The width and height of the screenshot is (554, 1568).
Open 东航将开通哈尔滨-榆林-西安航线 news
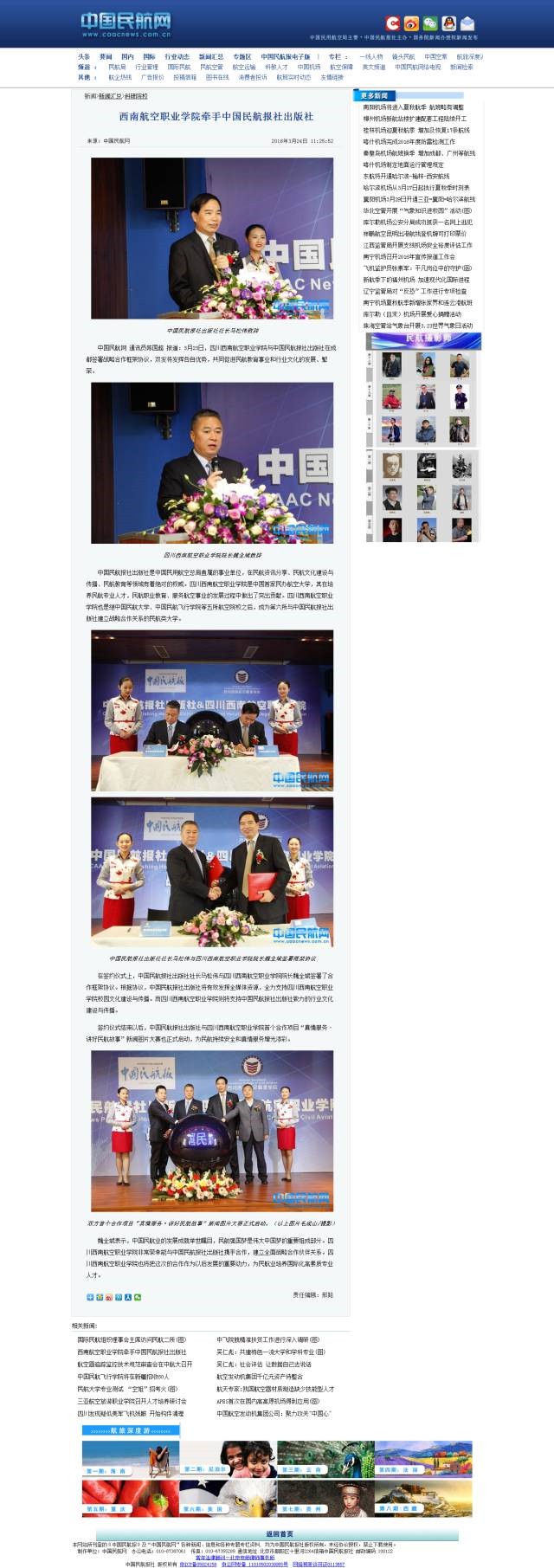coord(406,176)
